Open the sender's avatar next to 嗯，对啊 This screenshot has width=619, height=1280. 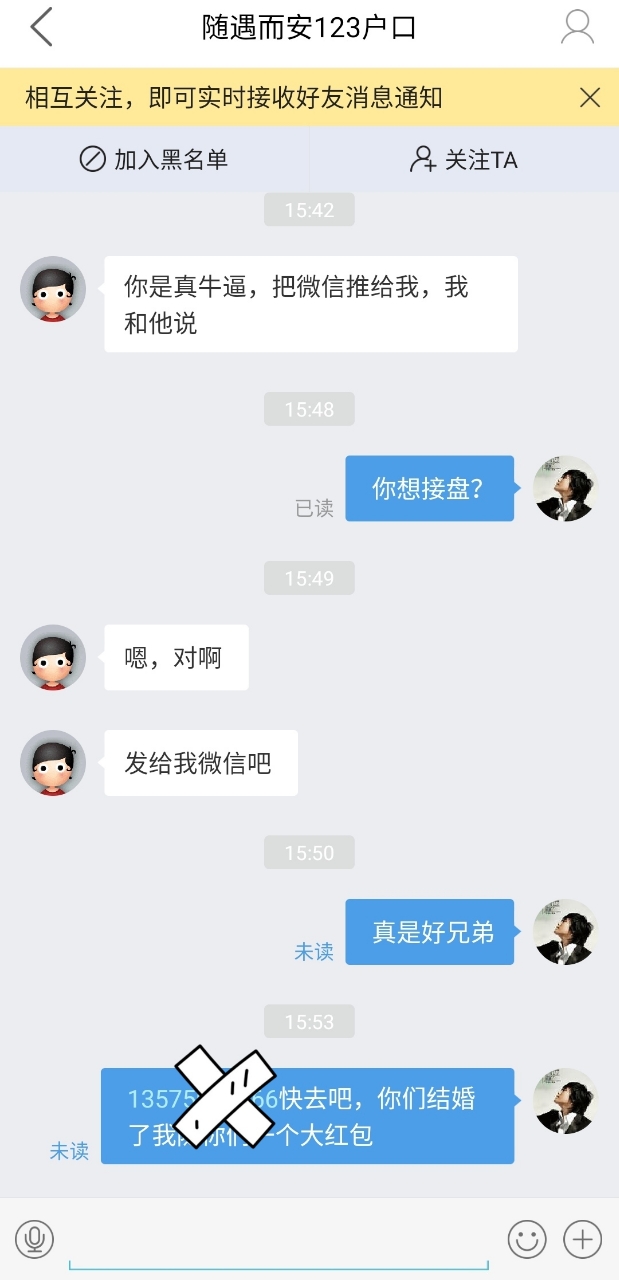pos(53,658)
